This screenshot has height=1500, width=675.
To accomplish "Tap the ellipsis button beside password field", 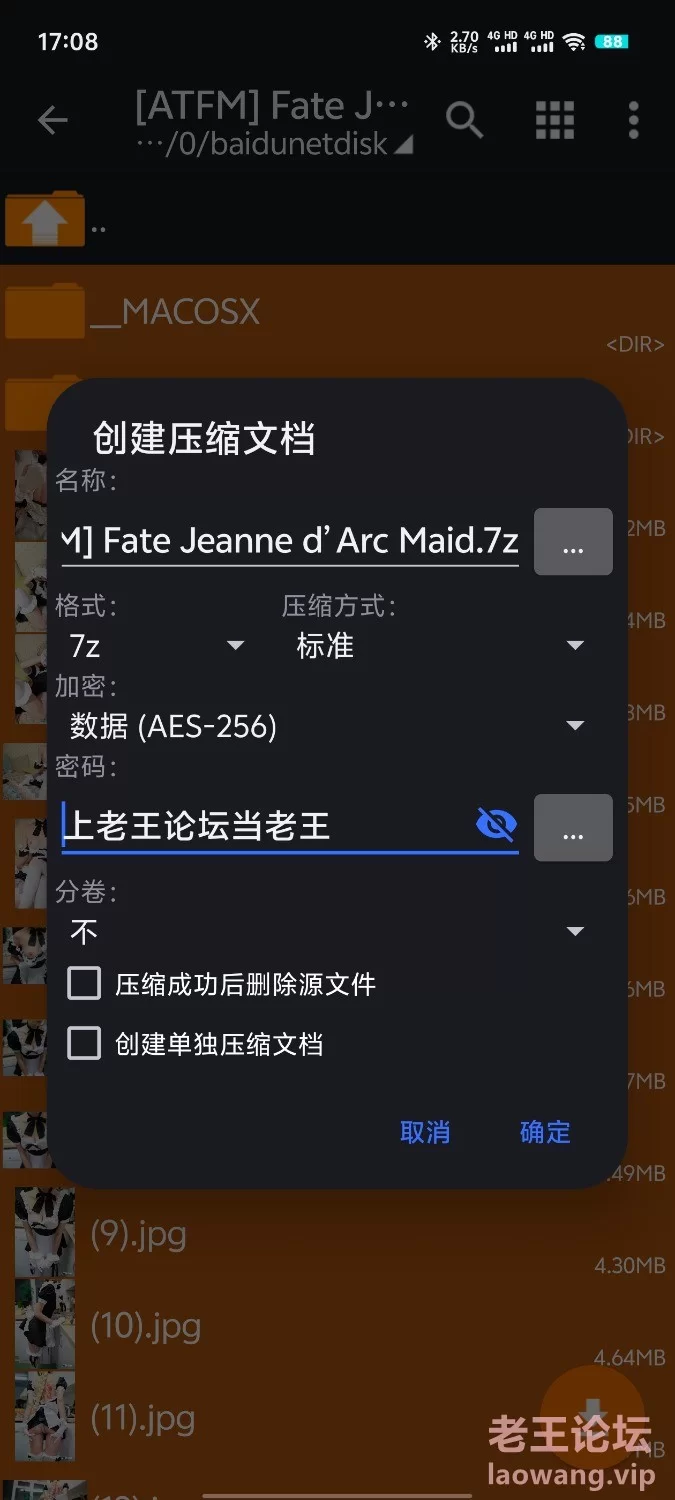I will click(x=573, y=827).
